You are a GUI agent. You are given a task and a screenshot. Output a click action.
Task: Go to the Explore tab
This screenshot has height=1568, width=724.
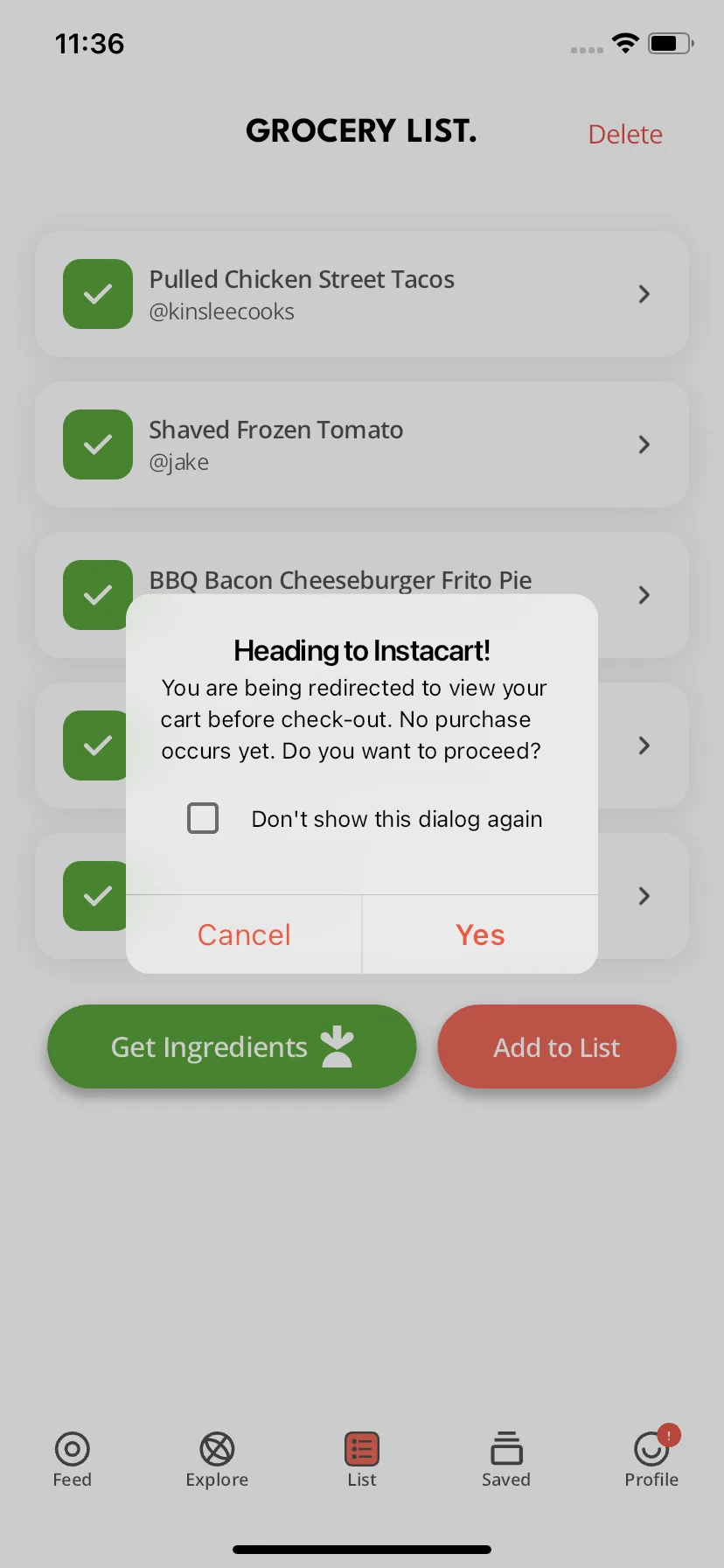(217, 1459)
